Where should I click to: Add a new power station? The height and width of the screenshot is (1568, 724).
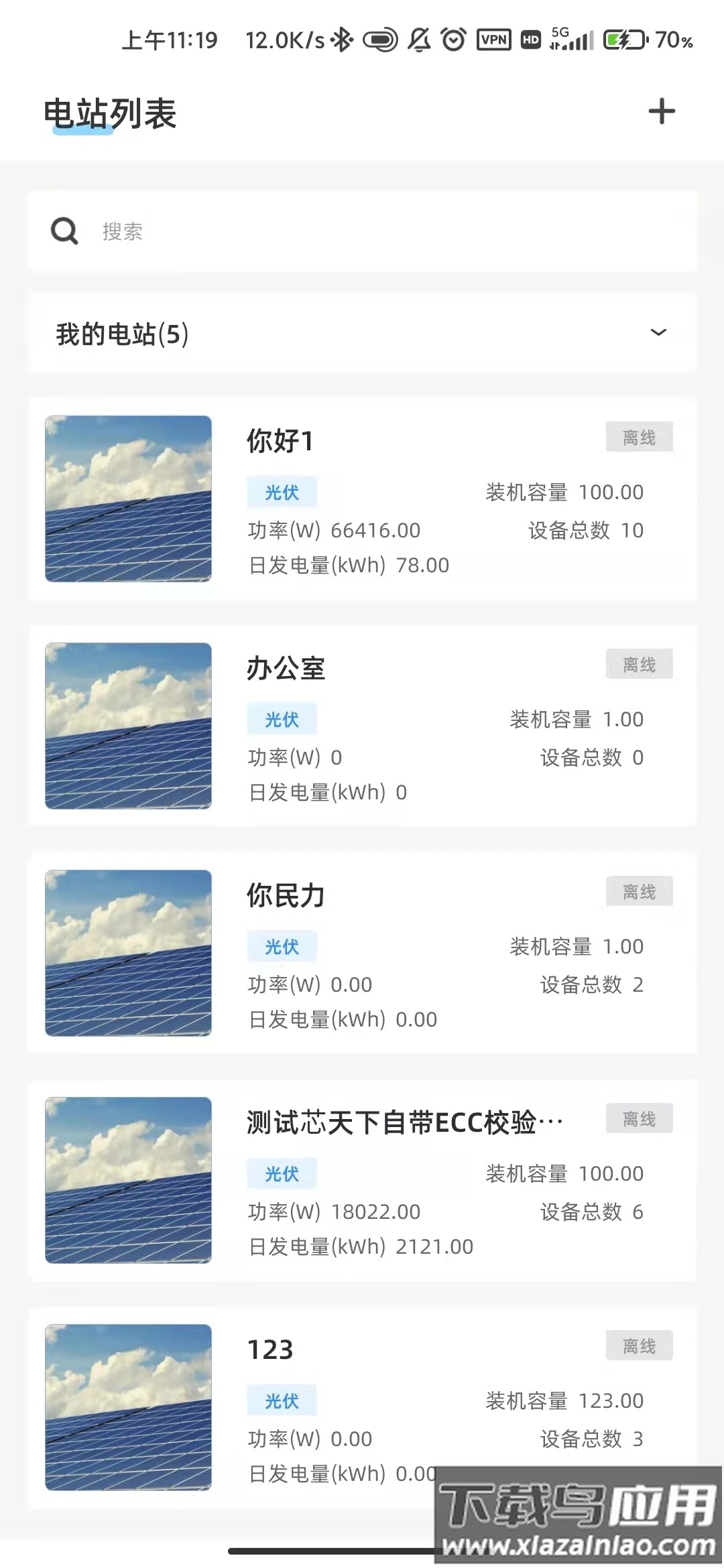point(662,111)
